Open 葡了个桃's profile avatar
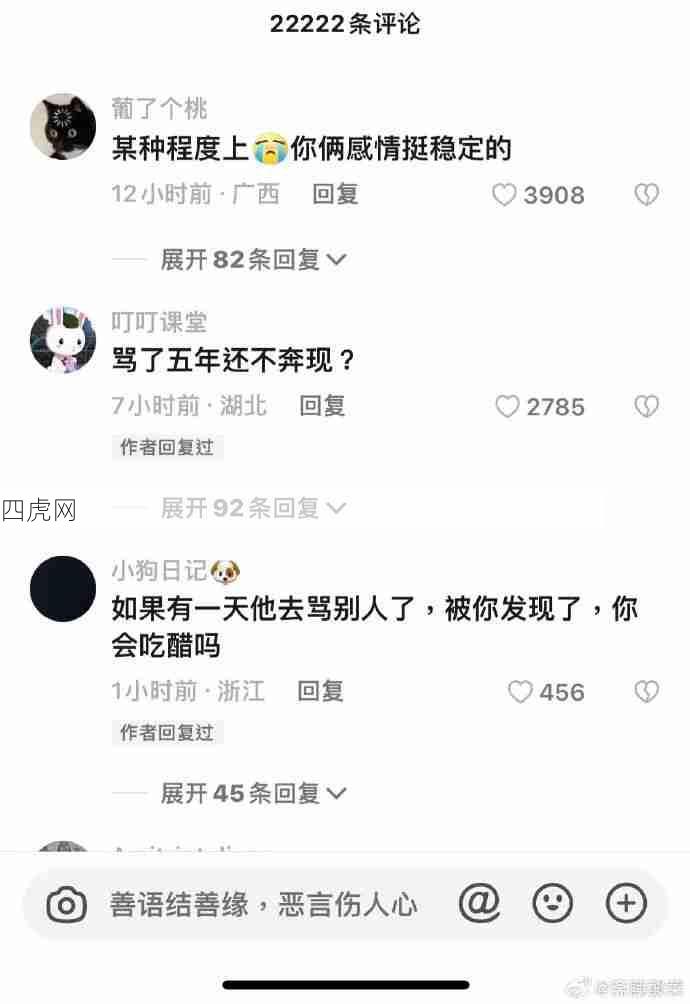The height and width of the screenshot is (1004, 690). coord(64,127)
